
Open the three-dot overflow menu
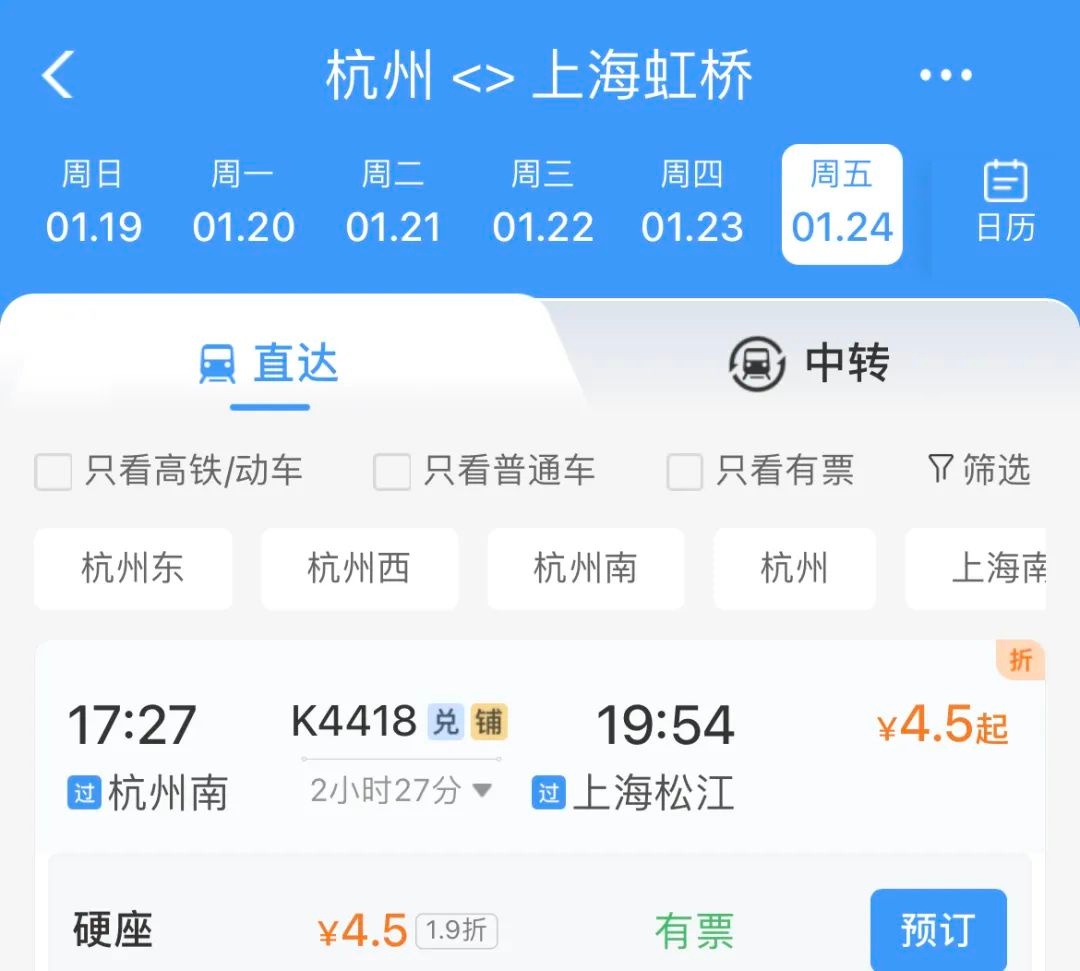(945, 76)
